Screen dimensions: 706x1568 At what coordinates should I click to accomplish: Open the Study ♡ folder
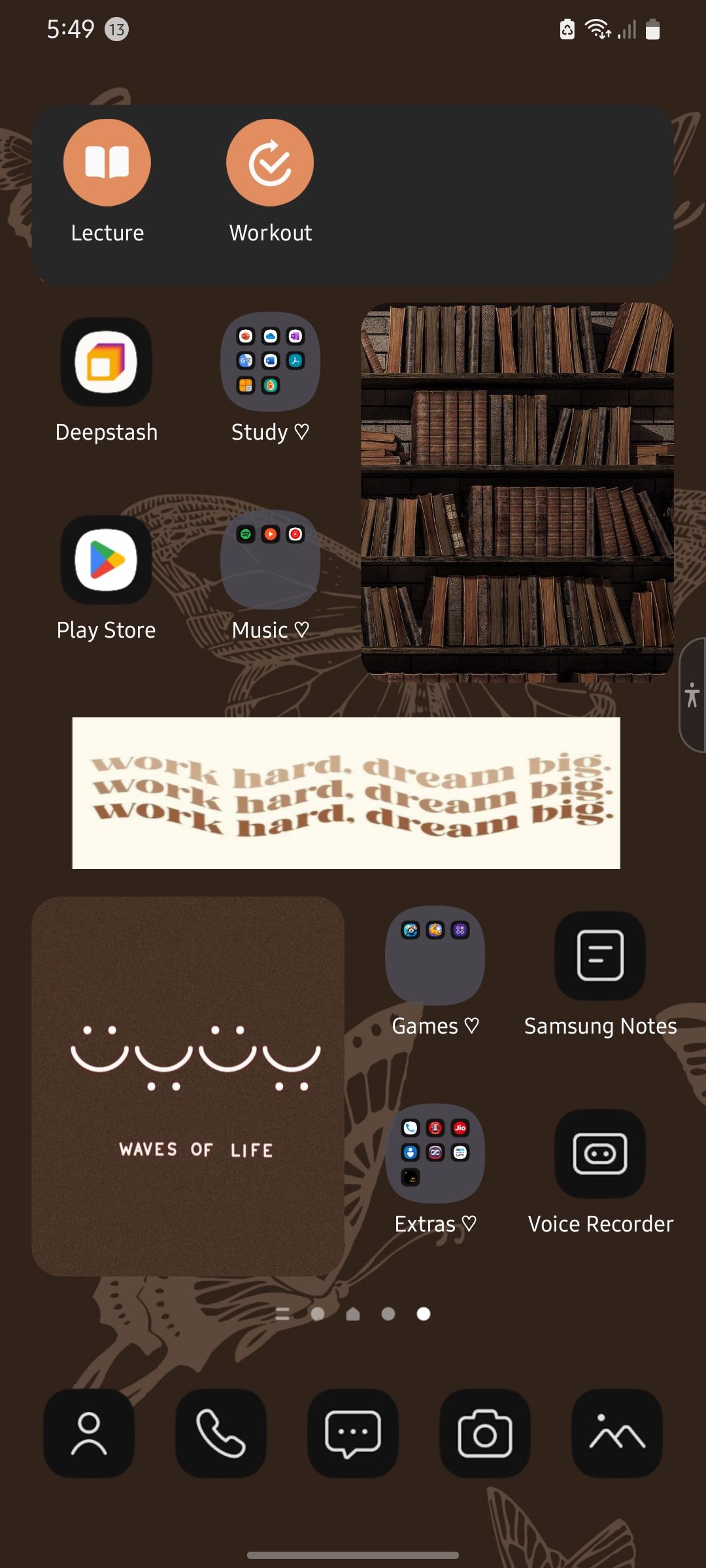click(x=269, y=363)
